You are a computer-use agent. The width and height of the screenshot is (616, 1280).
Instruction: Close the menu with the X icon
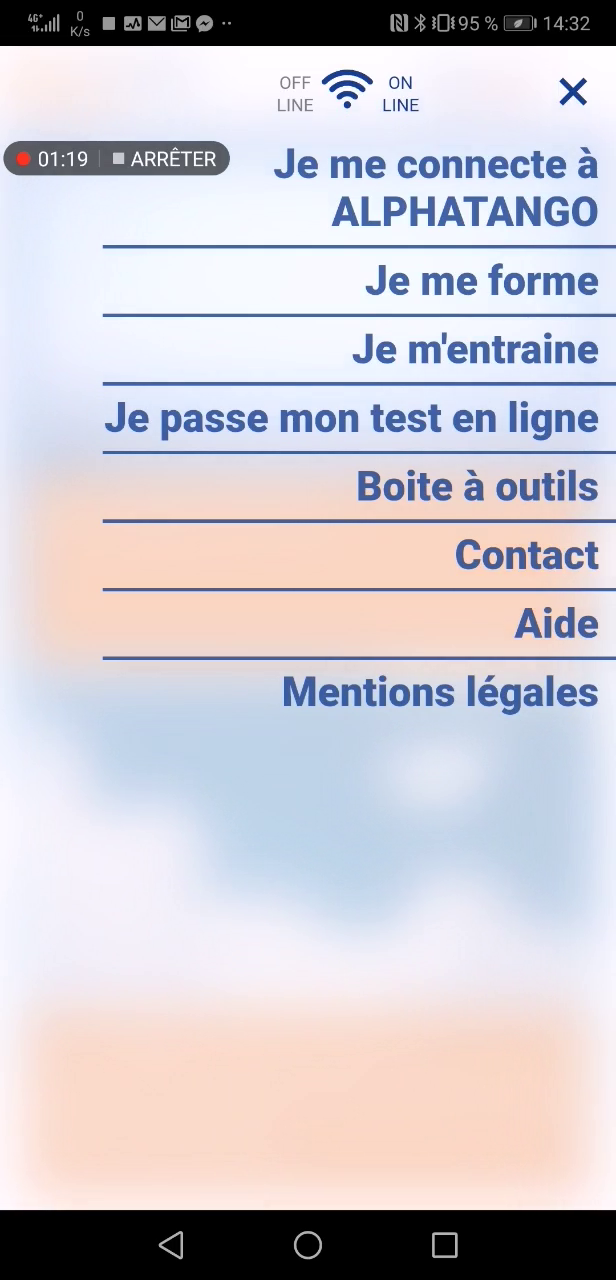point(573,93)
